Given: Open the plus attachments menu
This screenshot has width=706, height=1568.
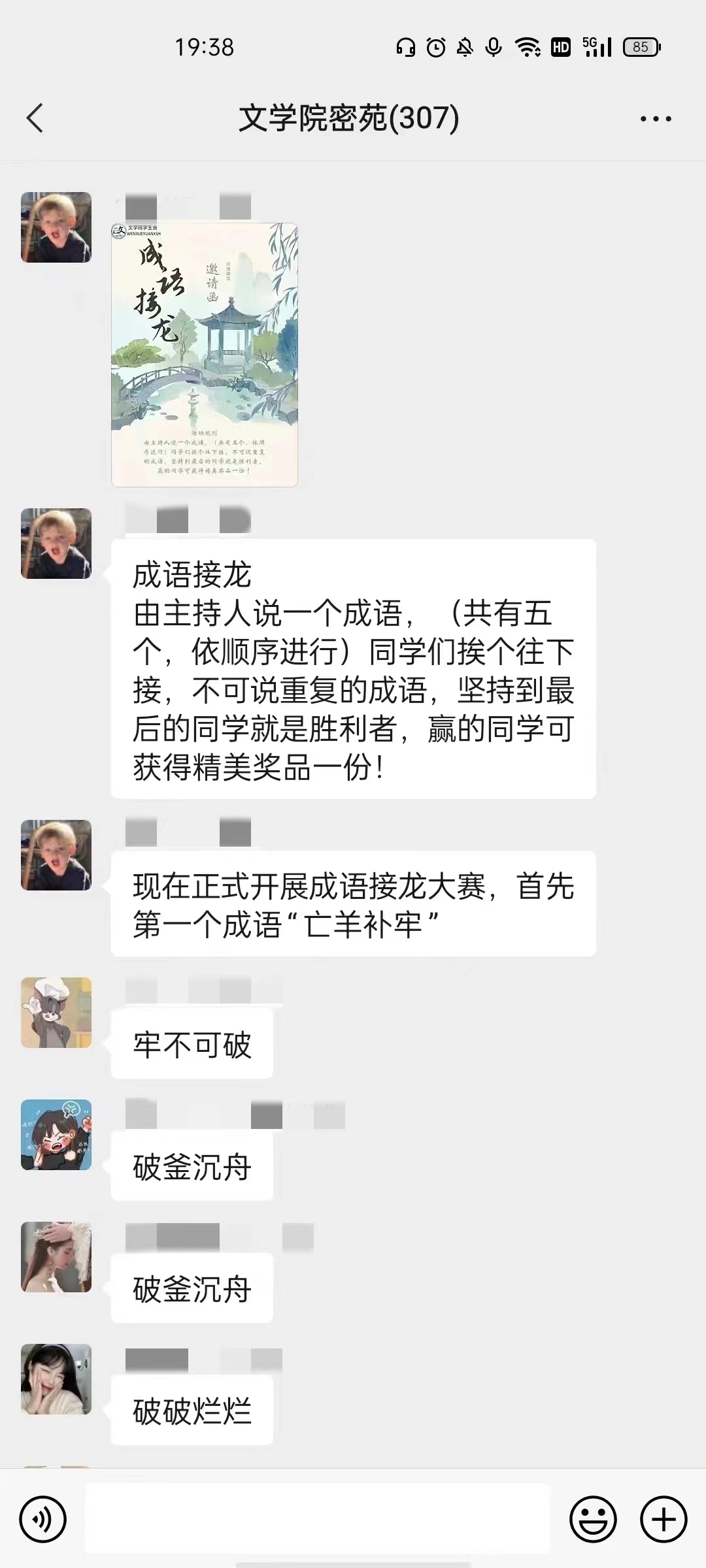Looking at the screenshot, I should (663, 1520).
